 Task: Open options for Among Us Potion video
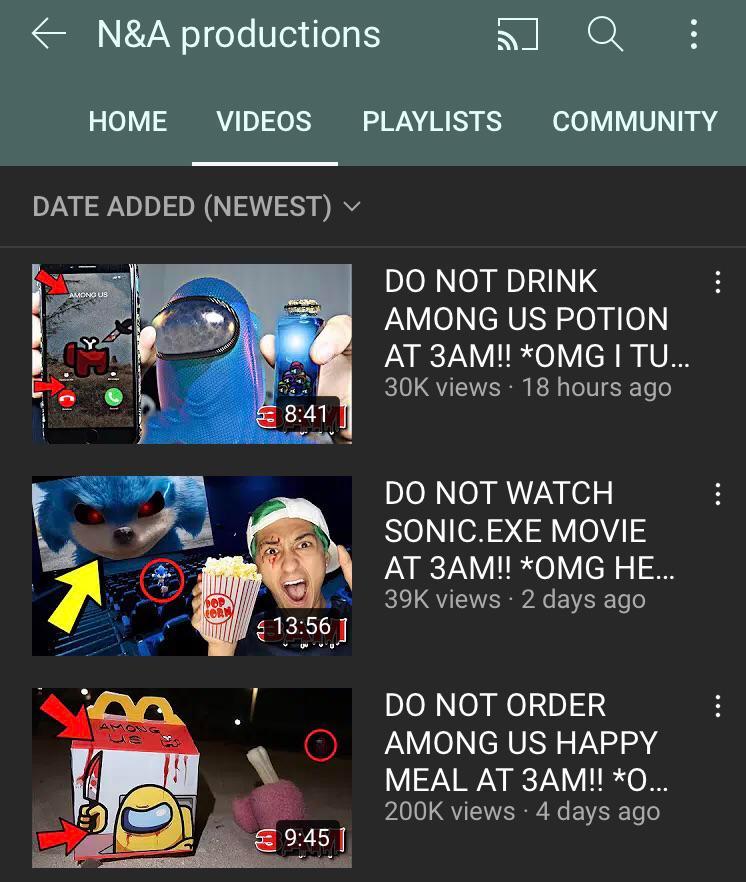717,283
